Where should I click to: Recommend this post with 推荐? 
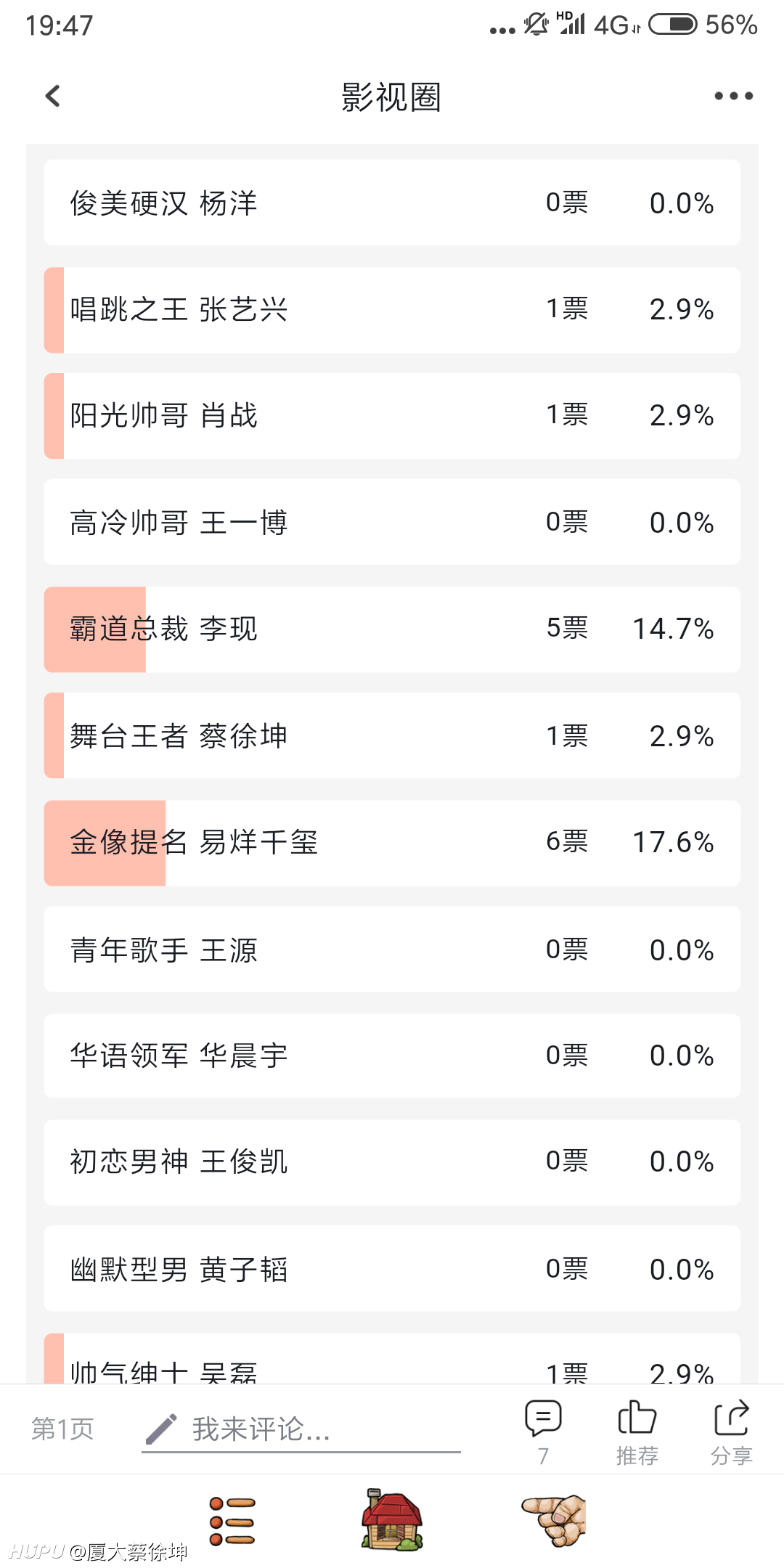pyautogui.click(x=637, y=1432)
